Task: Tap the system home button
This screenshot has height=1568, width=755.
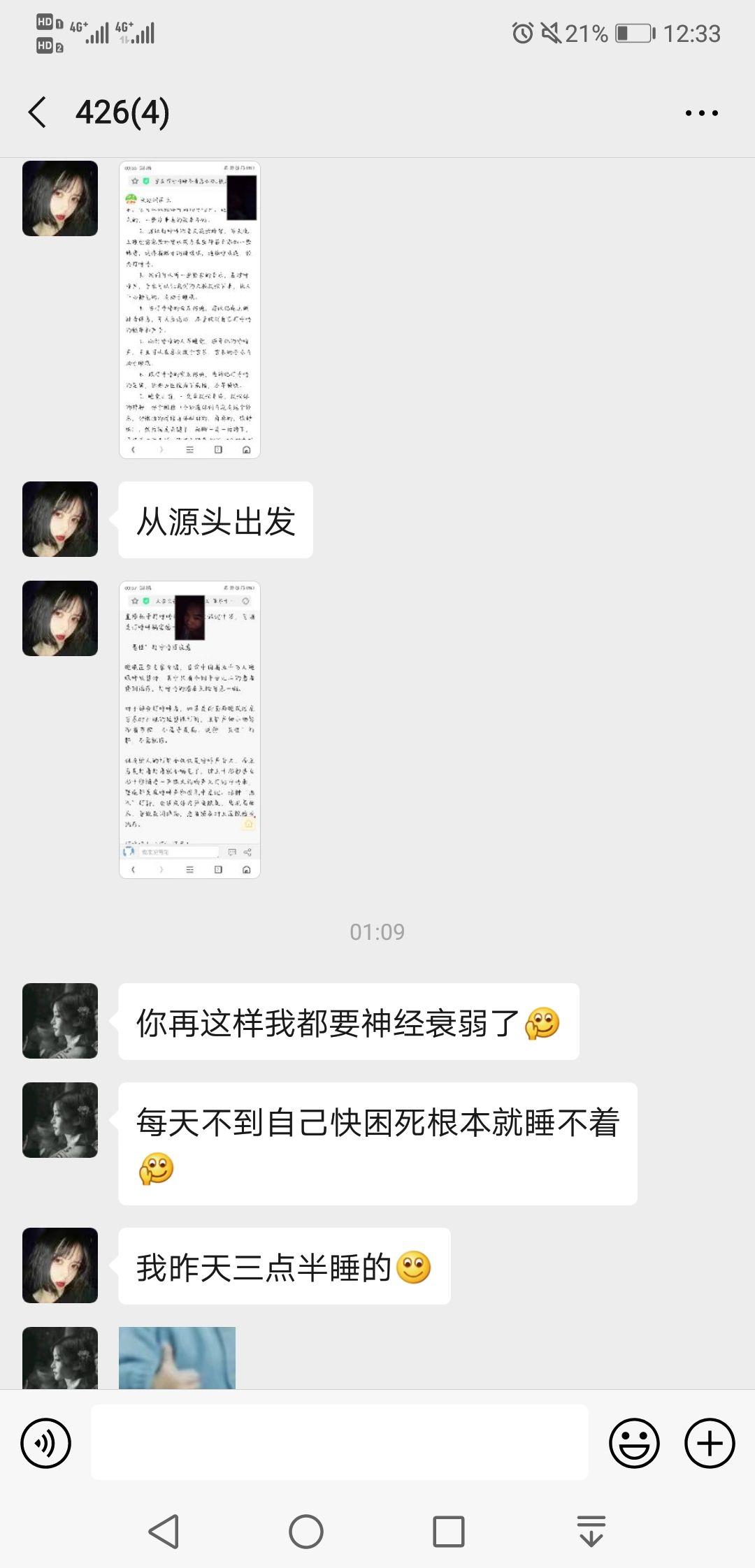Action: tap(306, 1532)
